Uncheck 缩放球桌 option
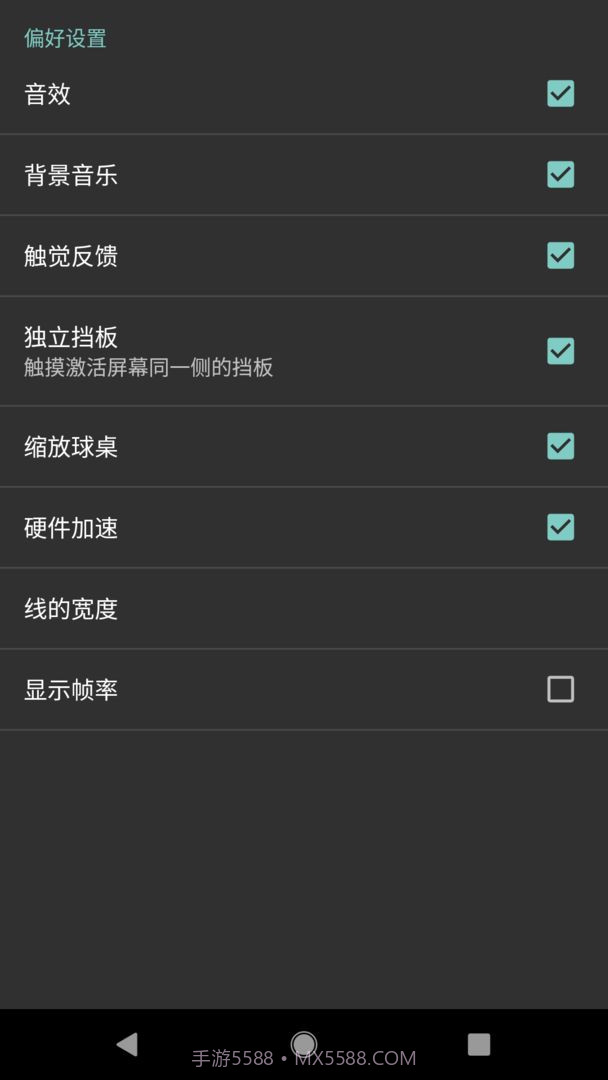608x1080 pixels. point(560,446)
